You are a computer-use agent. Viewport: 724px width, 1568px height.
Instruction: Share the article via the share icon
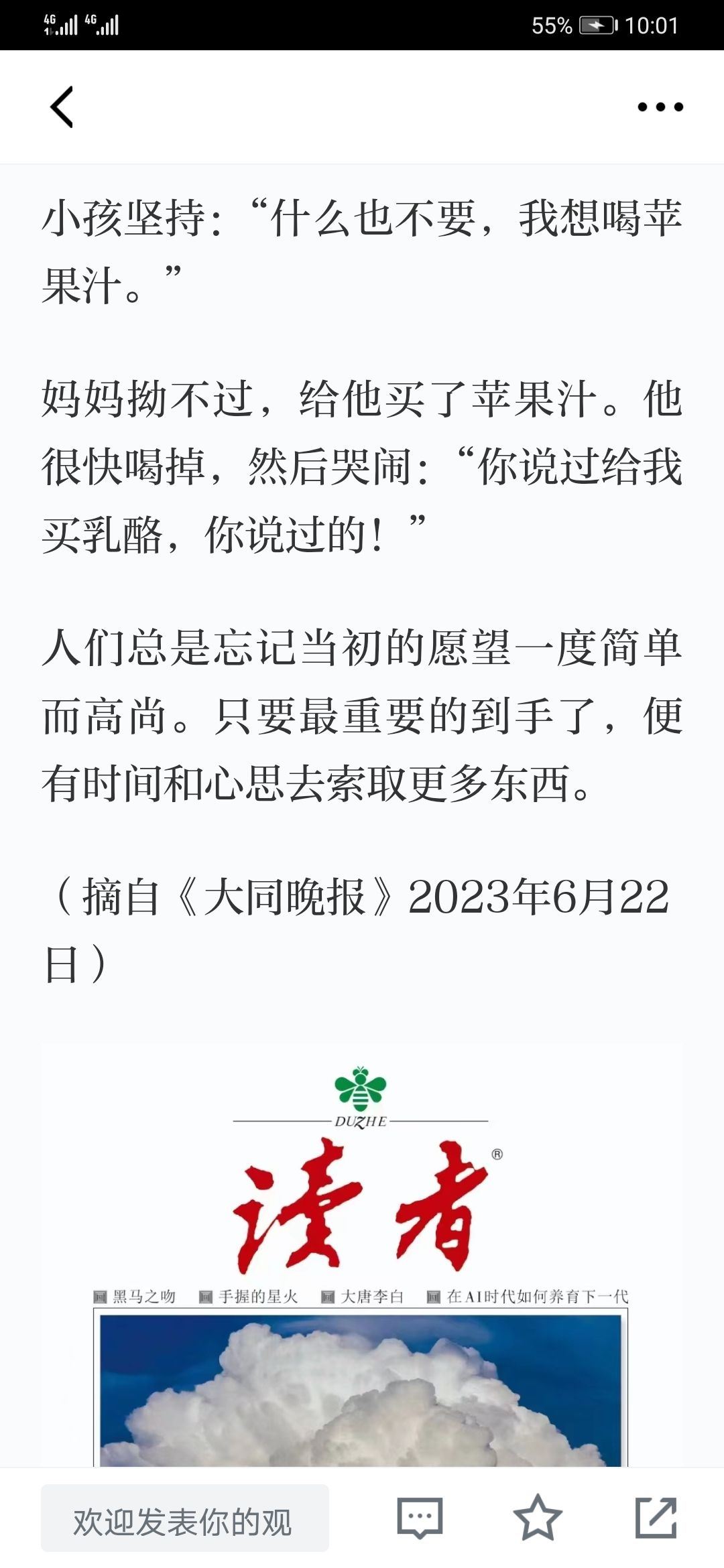tap(656, 1517)
